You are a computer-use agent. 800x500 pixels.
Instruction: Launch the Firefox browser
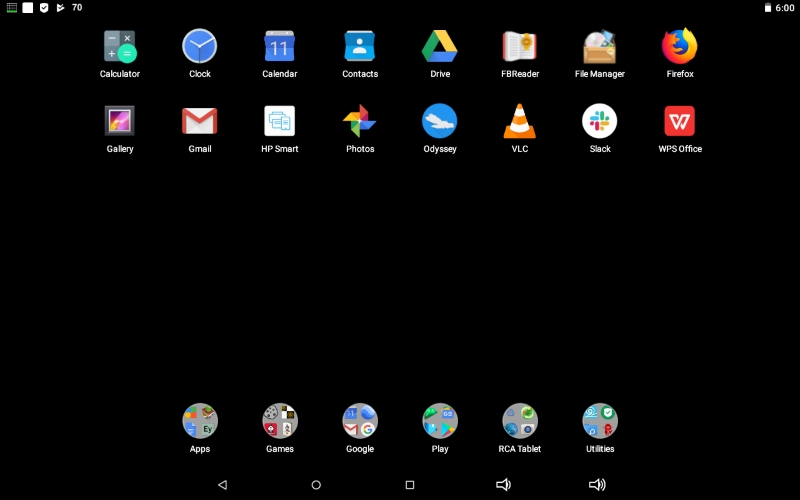(680, 47)
